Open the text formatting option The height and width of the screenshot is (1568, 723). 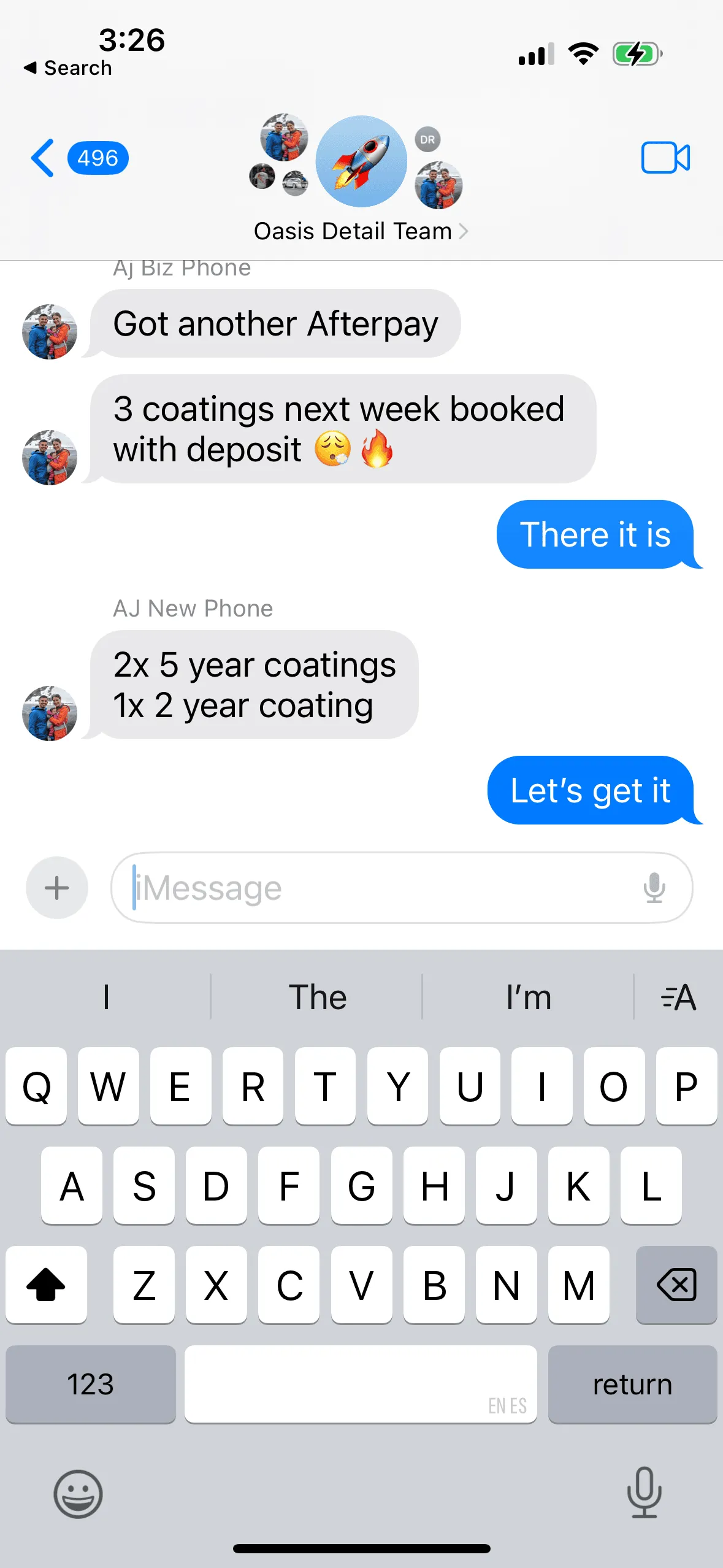678,997
